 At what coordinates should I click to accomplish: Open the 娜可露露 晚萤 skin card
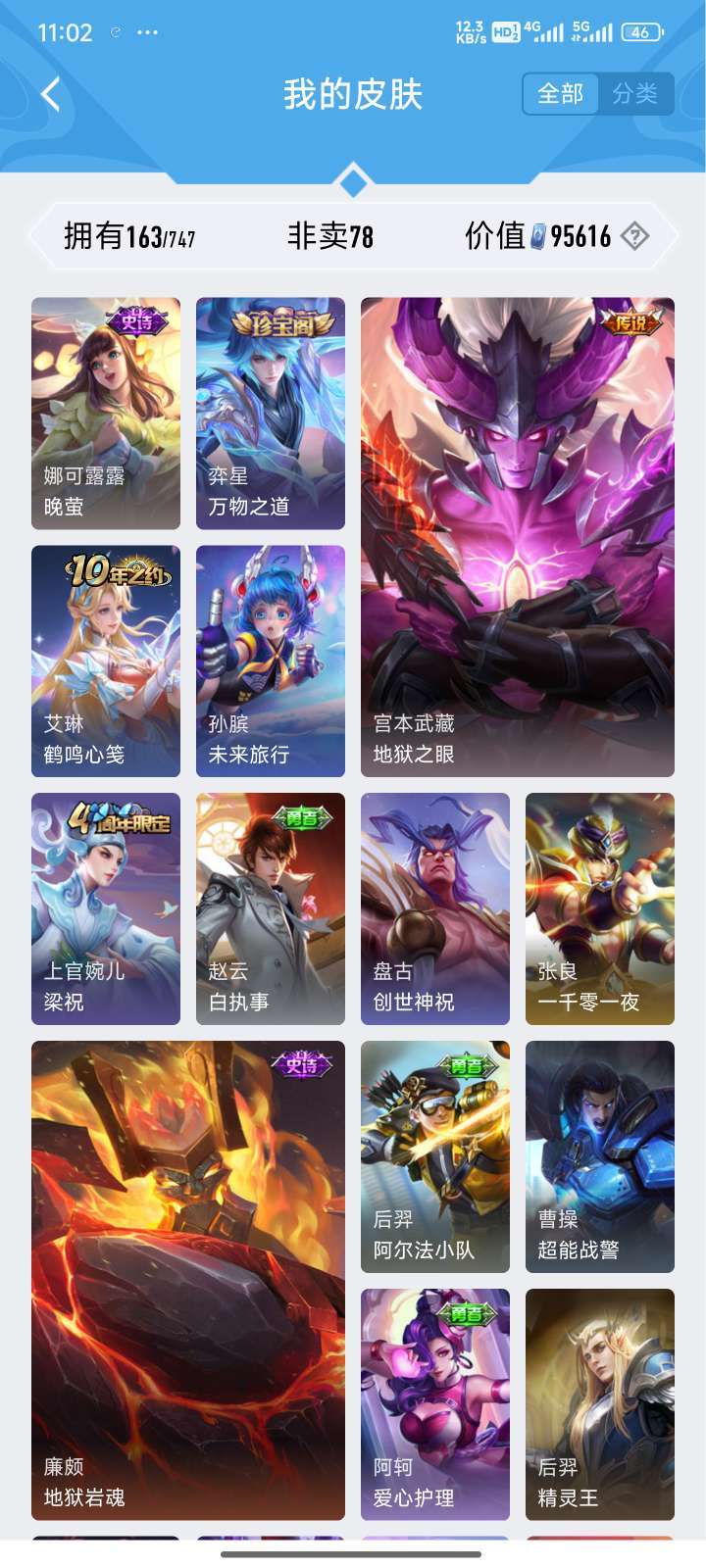106,413
